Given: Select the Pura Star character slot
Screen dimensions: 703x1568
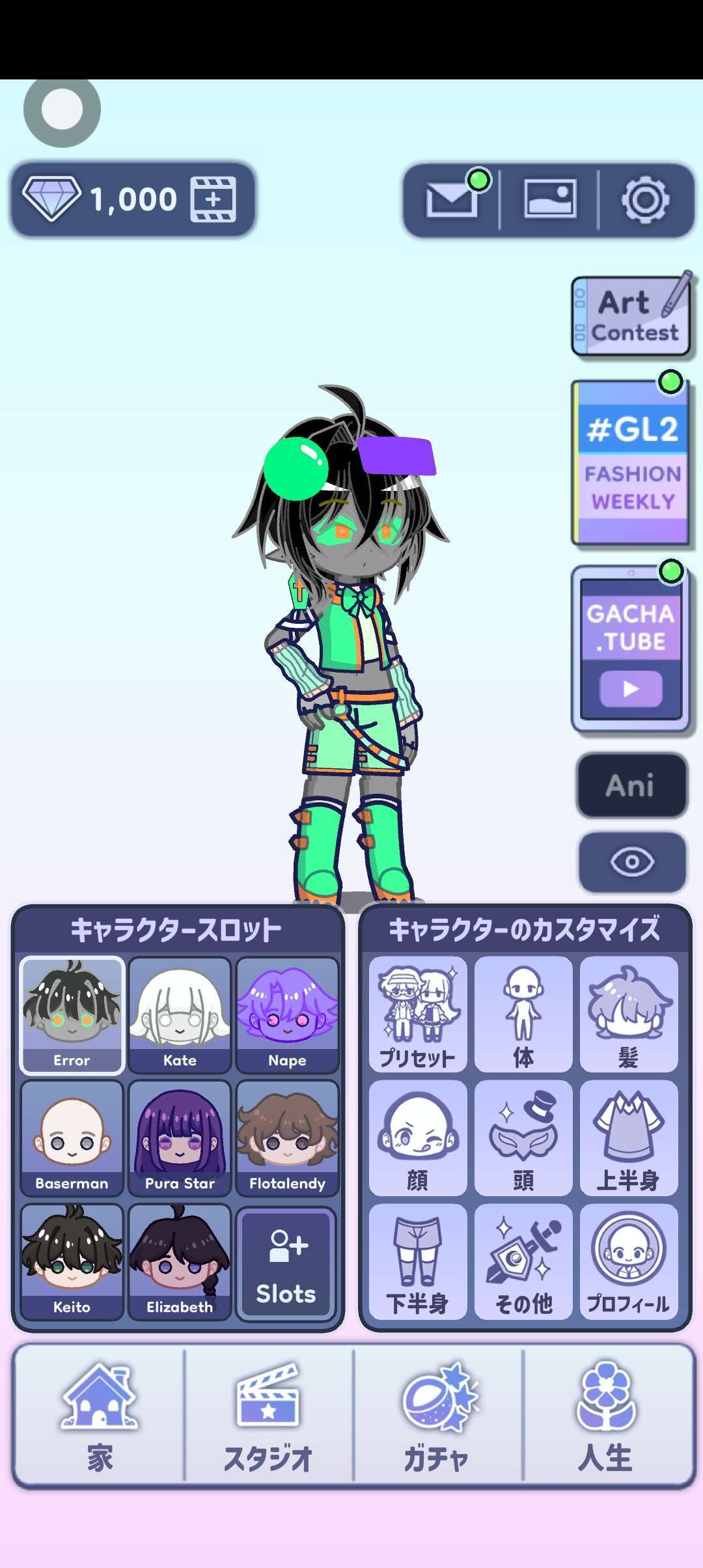Looking at the screenshot, I should click(x=180, y=1138).
